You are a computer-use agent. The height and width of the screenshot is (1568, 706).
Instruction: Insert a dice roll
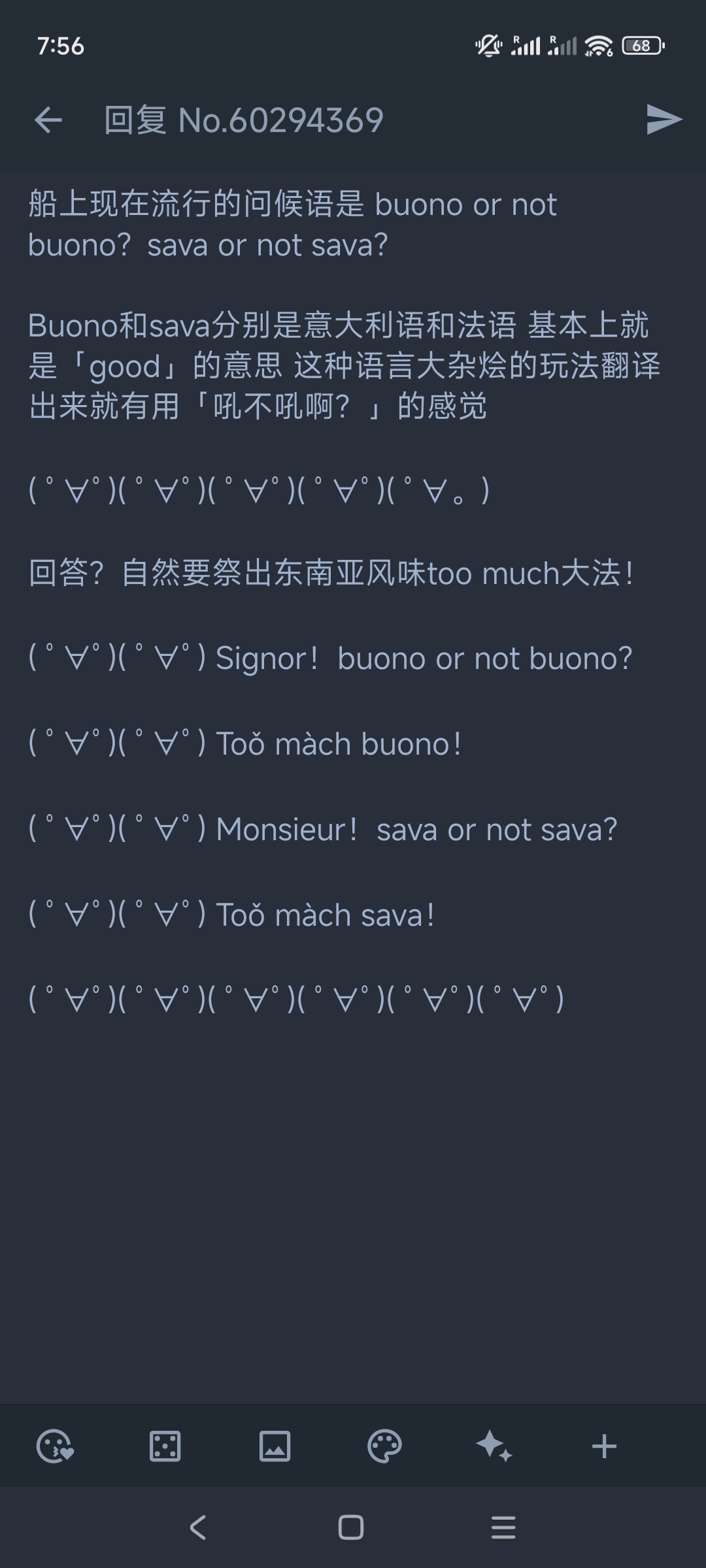pos(165,1446)
